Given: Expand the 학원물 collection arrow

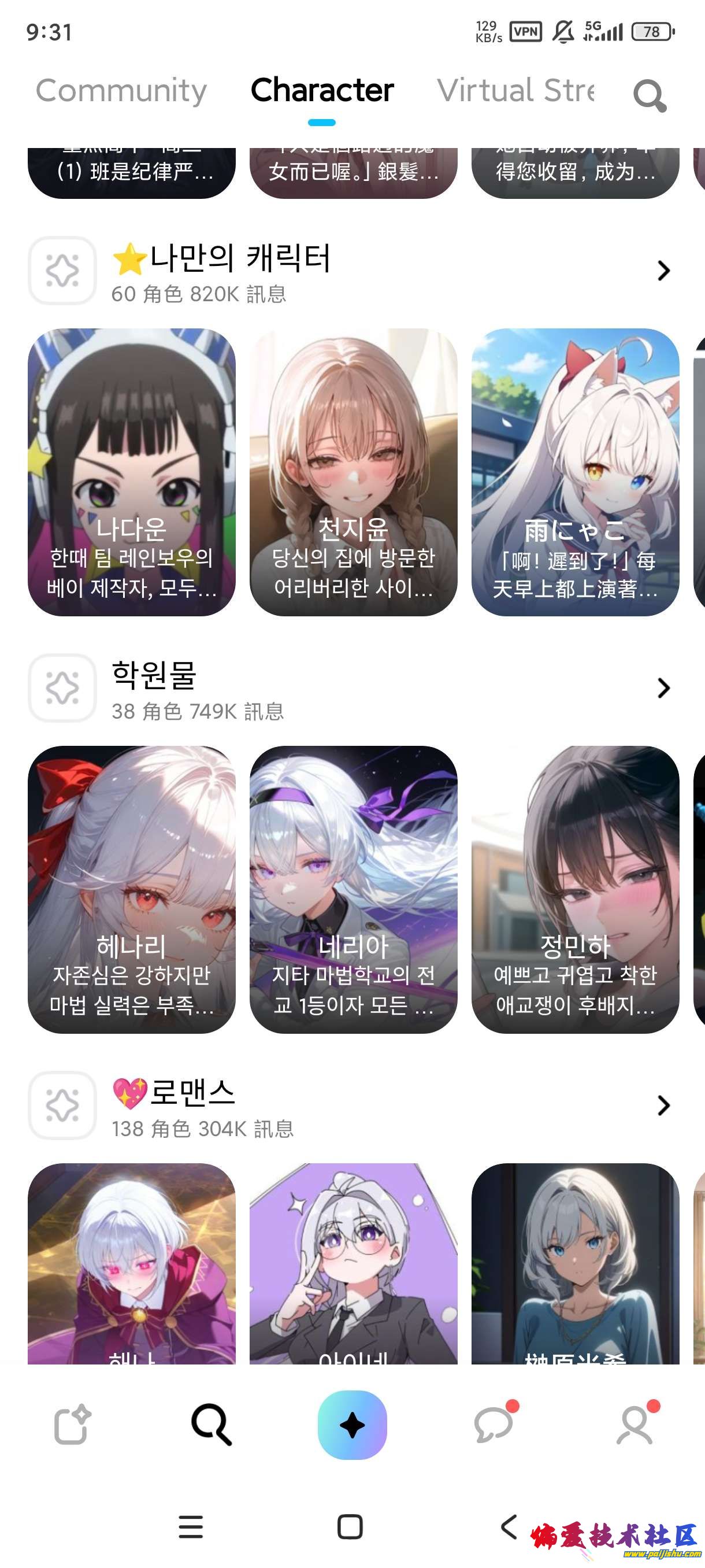Looking at the screenshot, I should coord(663,689).
